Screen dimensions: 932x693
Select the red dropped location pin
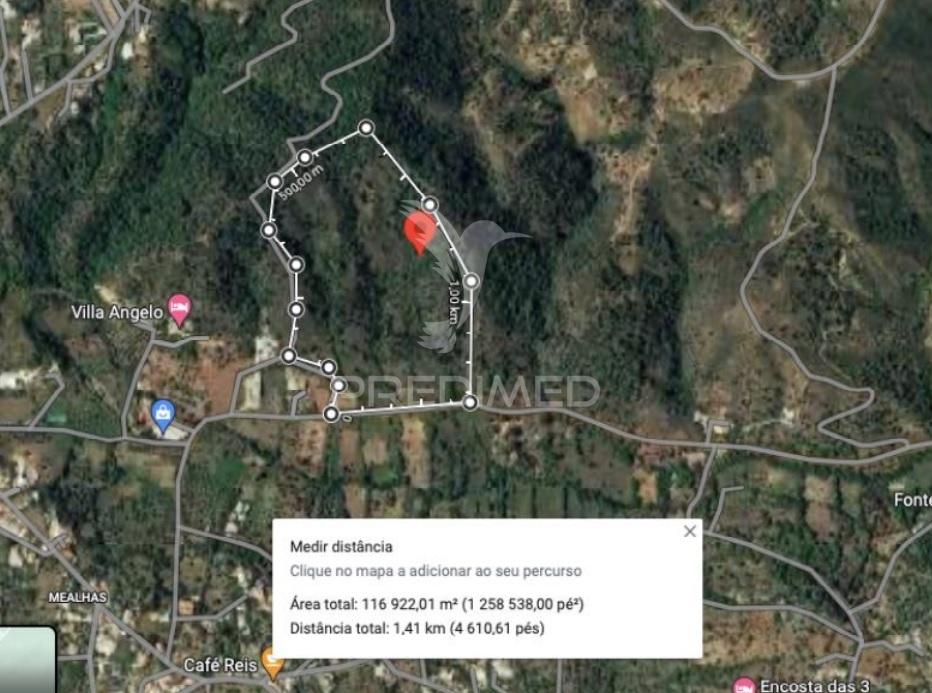420,231
